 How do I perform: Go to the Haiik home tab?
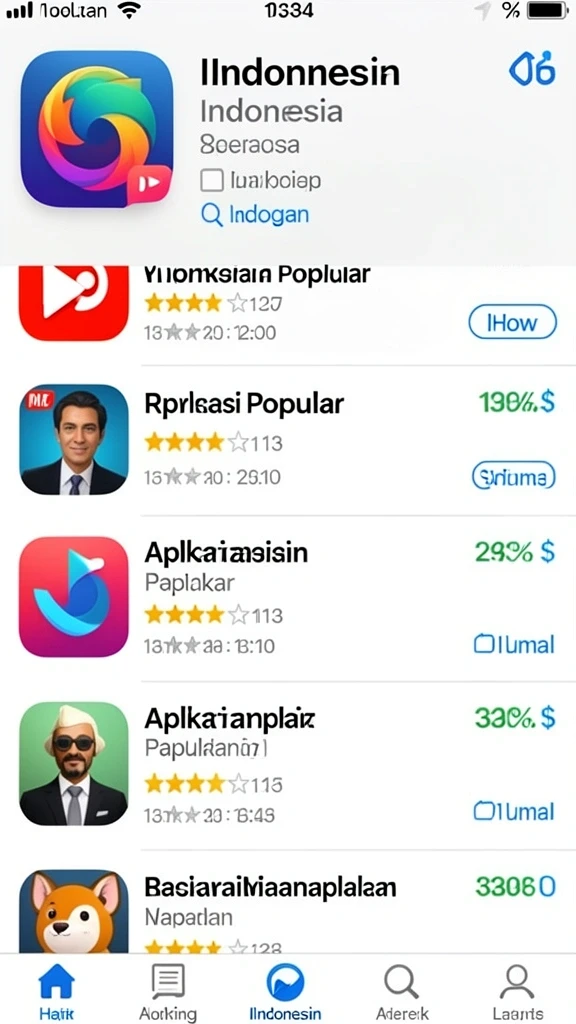(x=57, y=991)
